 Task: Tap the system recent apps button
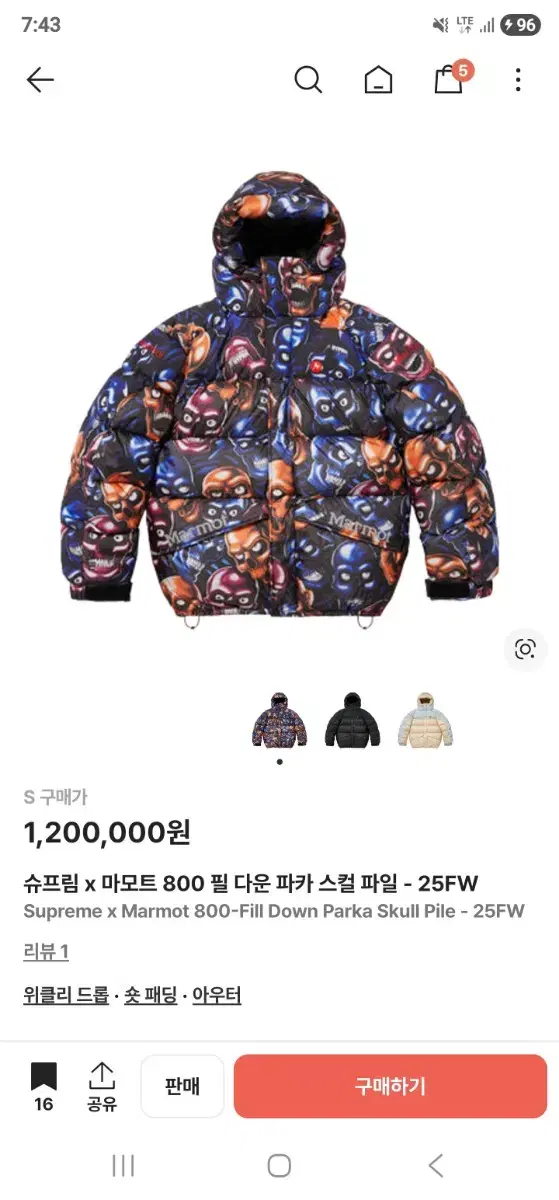[123, 1165]
